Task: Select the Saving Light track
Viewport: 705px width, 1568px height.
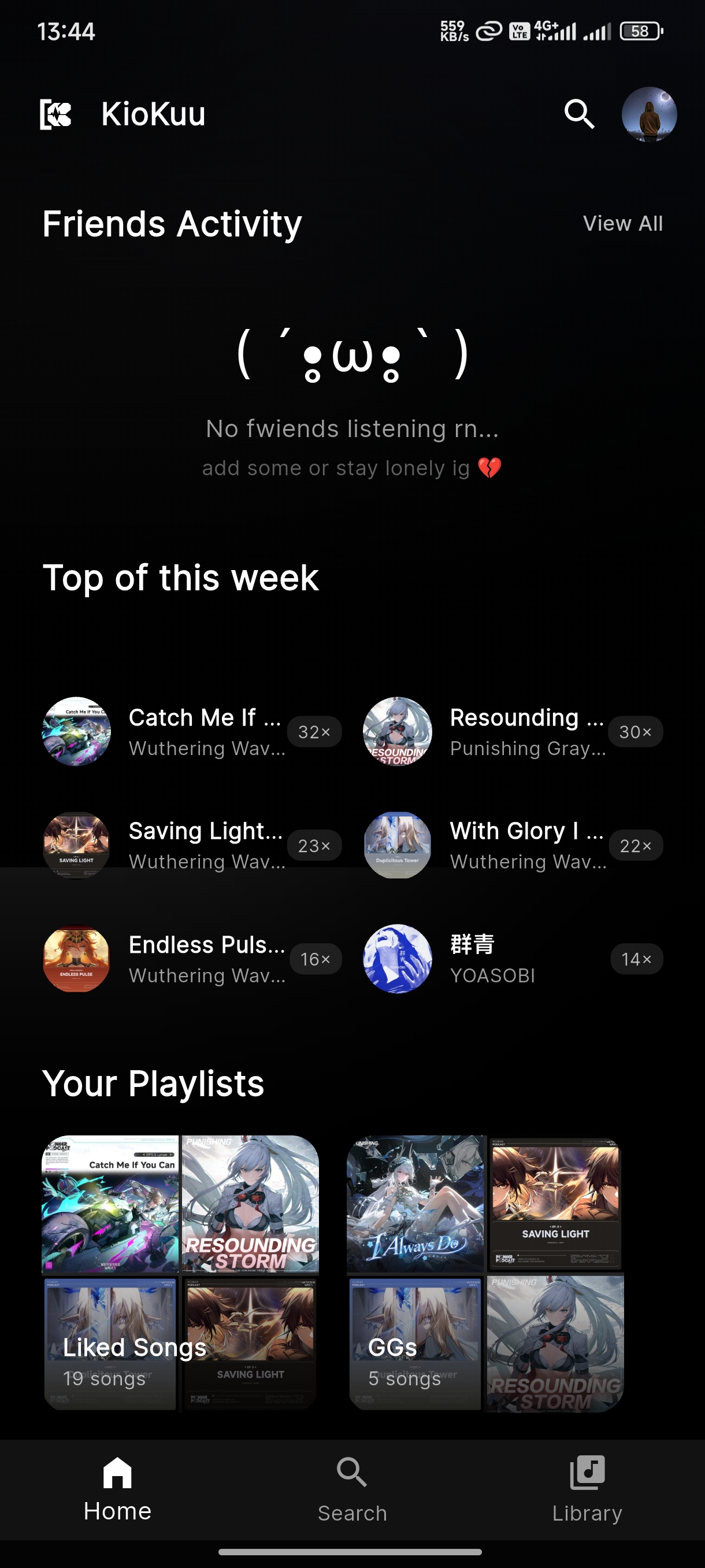Action: (x=191, y=845)
